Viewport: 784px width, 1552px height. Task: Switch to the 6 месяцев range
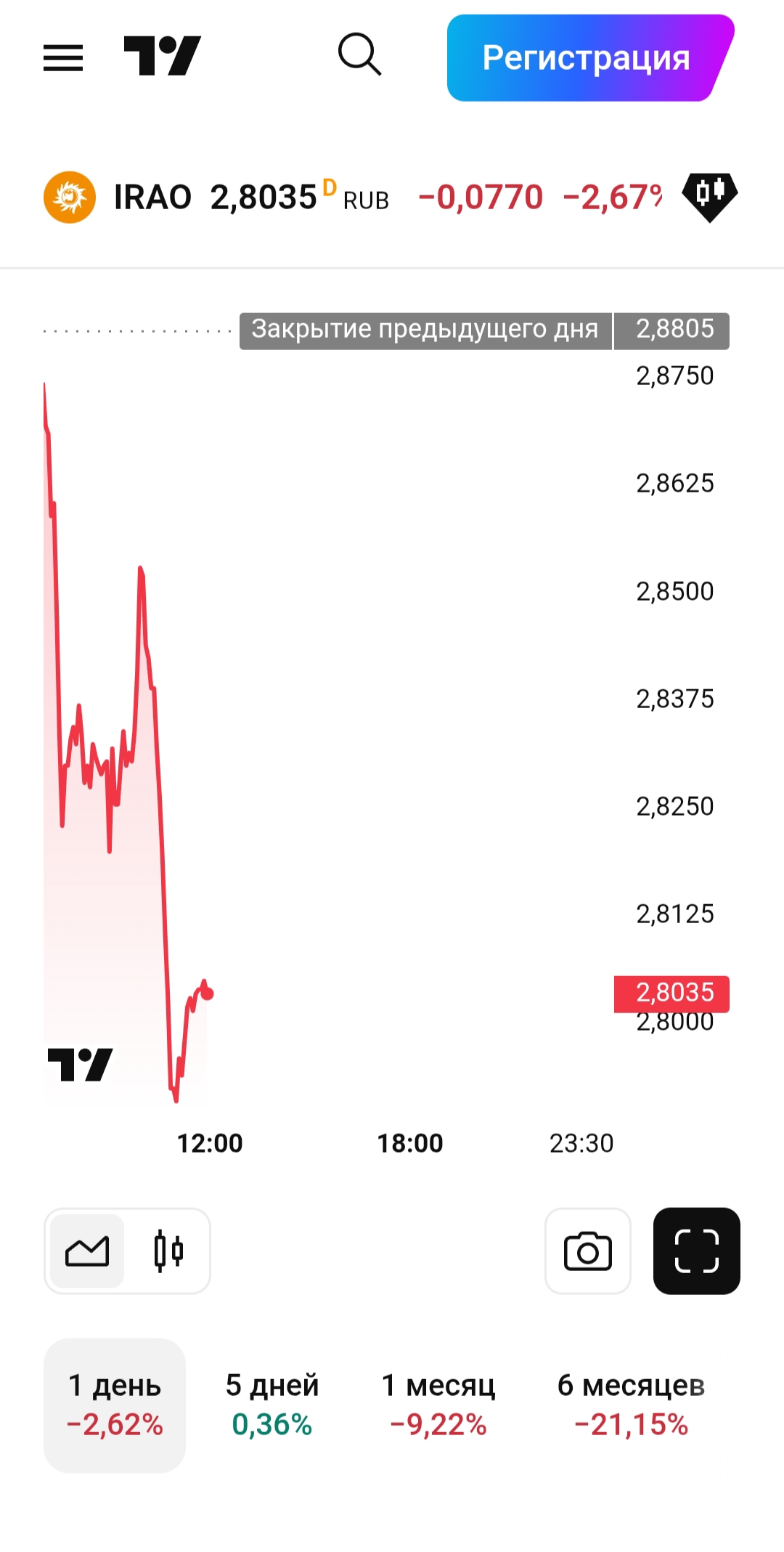pos(631,1405)
